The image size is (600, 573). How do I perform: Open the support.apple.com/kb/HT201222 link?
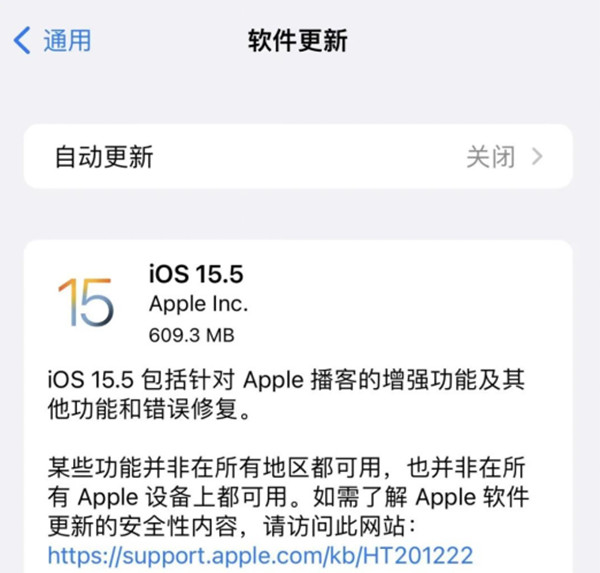(260, 555)
